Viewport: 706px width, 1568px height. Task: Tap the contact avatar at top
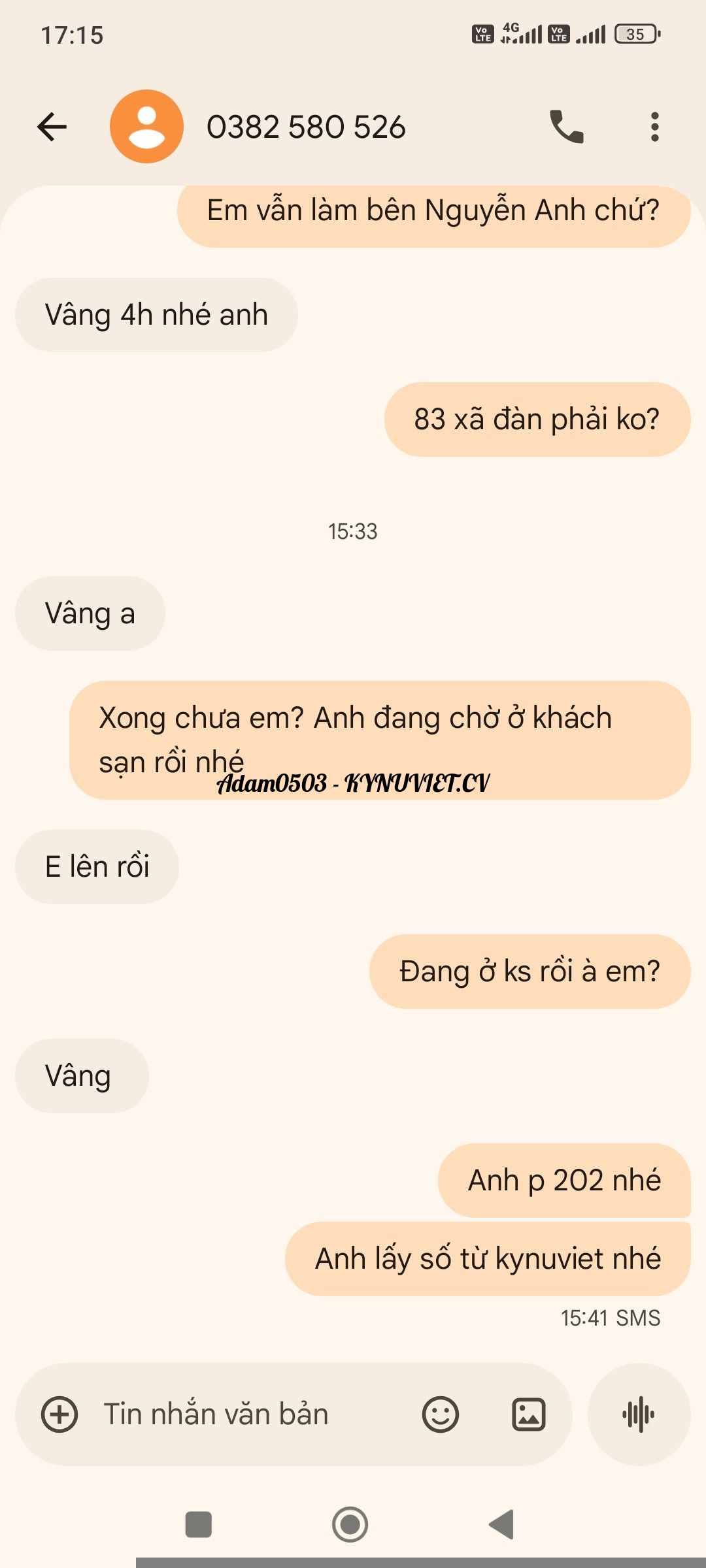148,127
